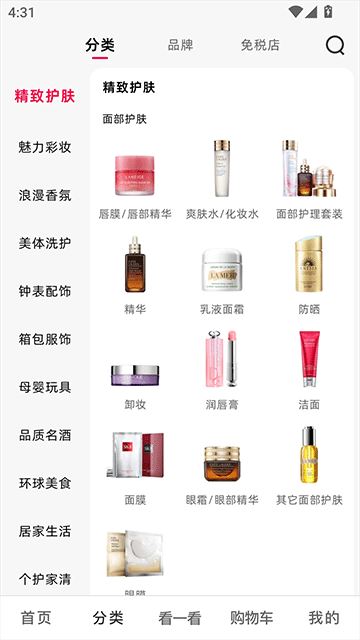View 眼霜/眼部精华 products
The height and width of the screenshot is (640, 360).
point(222,466)
